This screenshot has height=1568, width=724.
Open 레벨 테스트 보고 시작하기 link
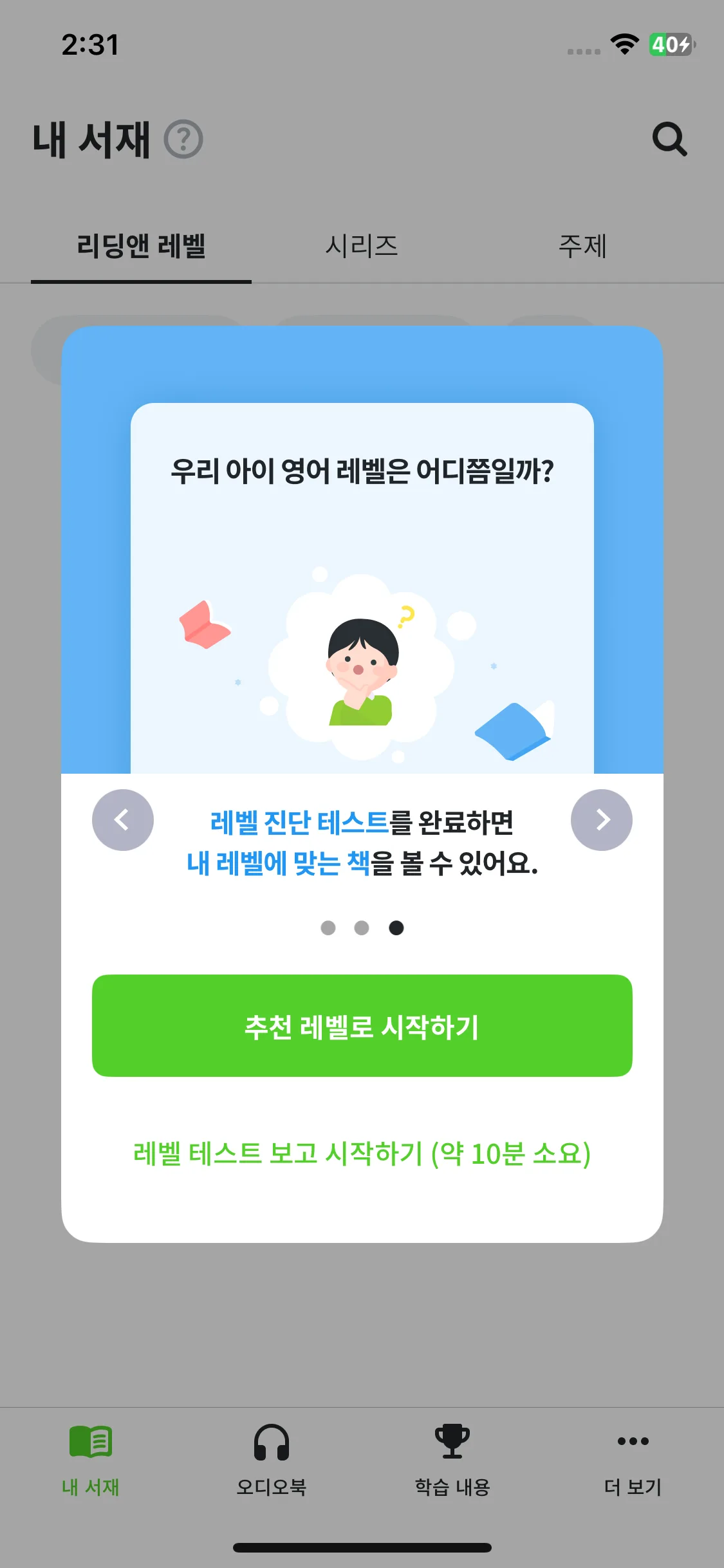pyautogui.click(x=362, y=1153)
